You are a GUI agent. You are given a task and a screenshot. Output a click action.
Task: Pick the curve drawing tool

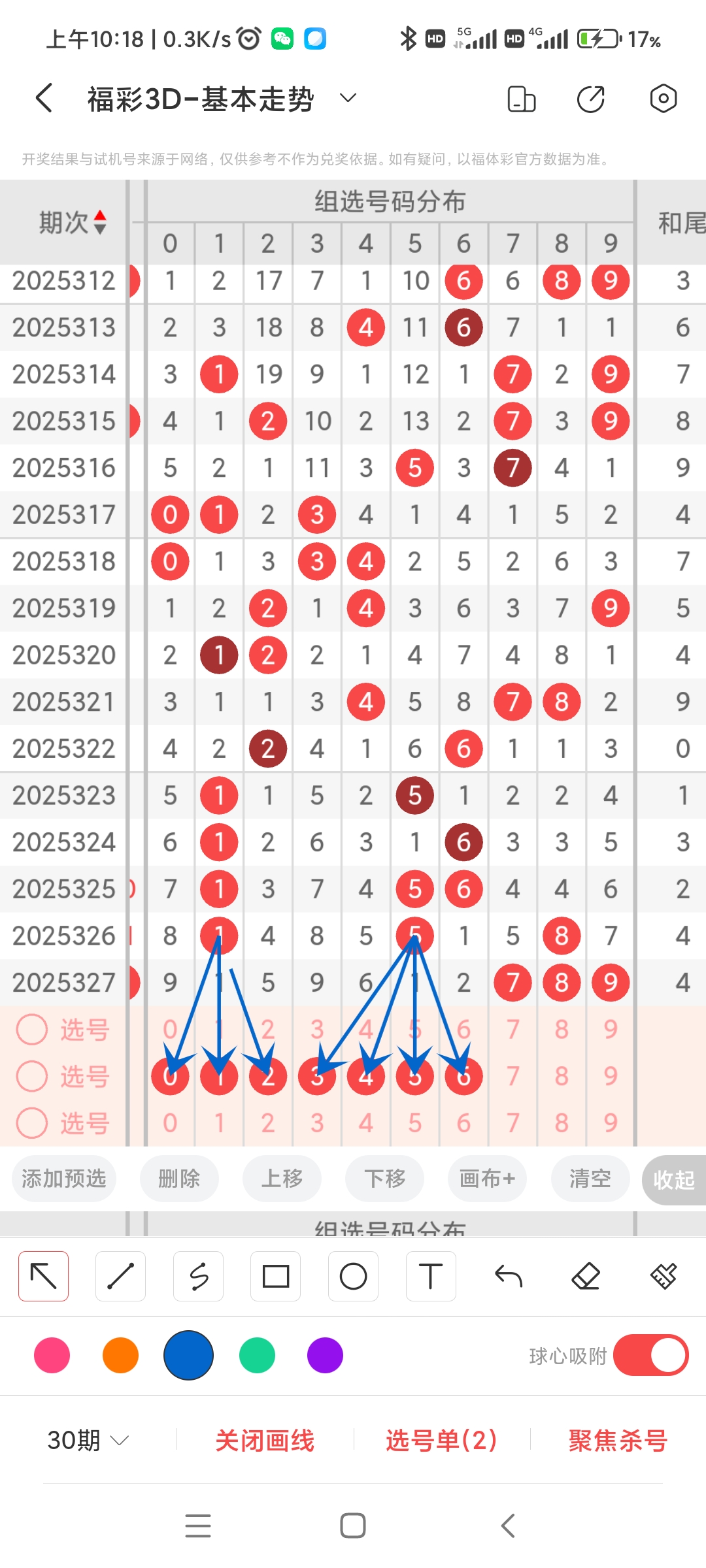pos(198,1275)
